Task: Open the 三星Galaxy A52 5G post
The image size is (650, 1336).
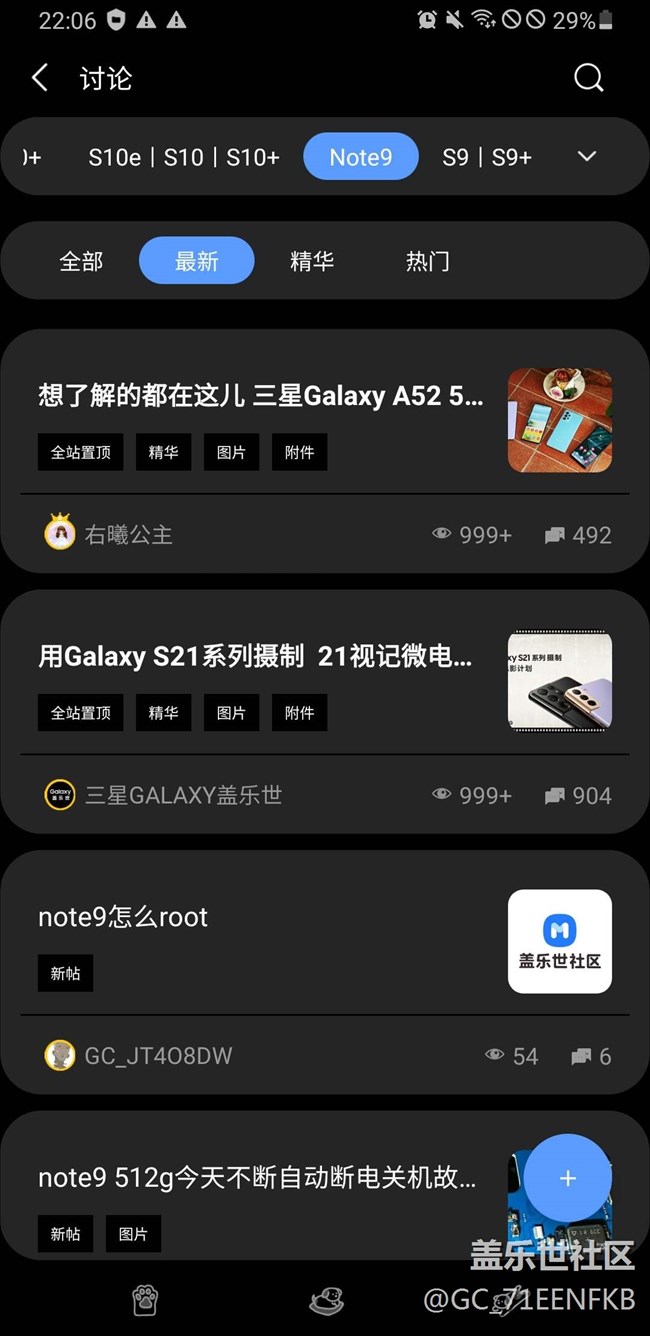Action: [261, 396]
